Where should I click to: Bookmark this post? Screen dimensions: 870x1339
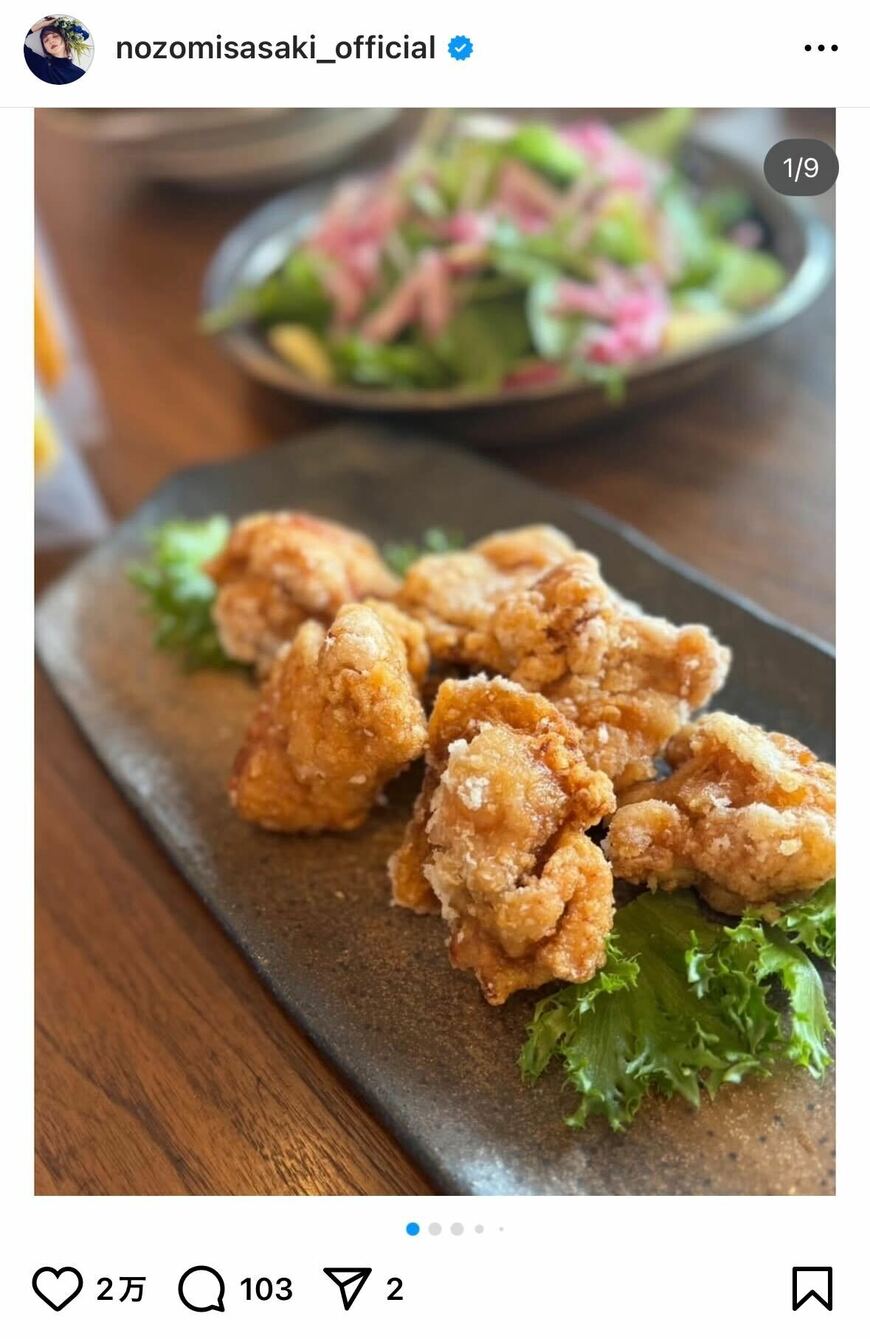(x=811, y=1288)
